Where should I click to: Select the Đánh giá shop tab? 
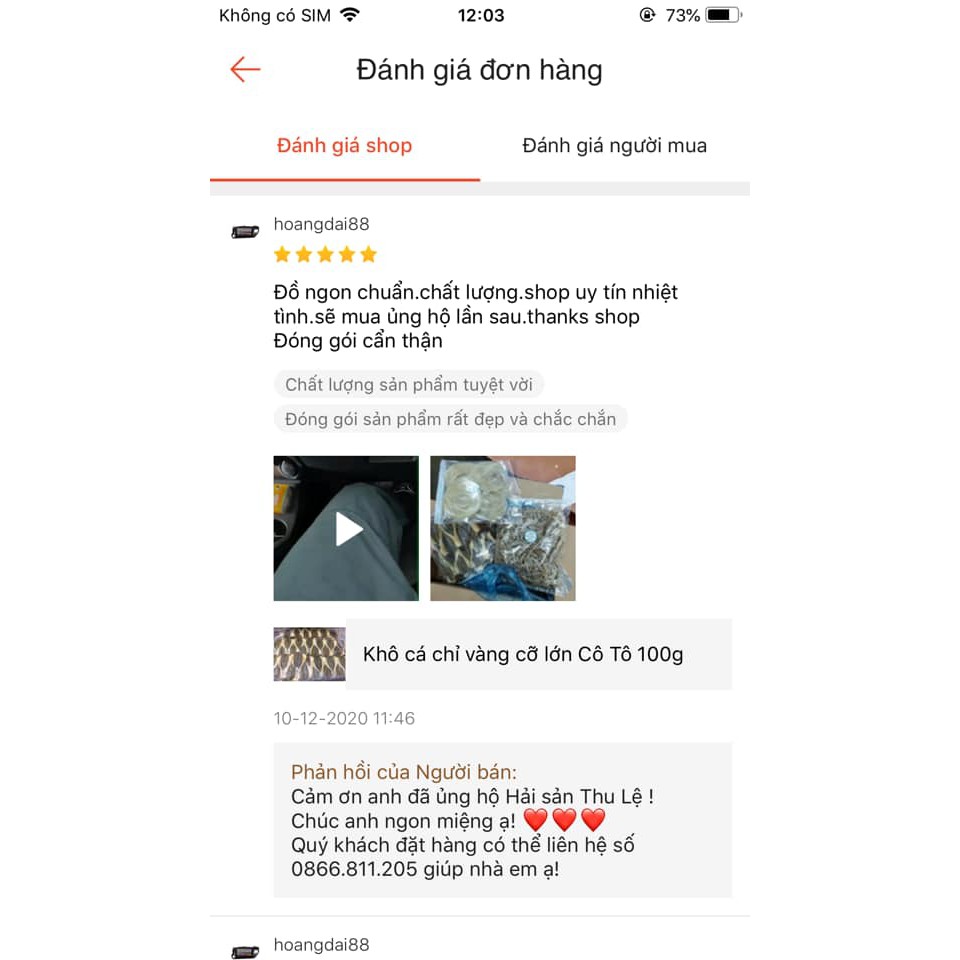(344, 146)
